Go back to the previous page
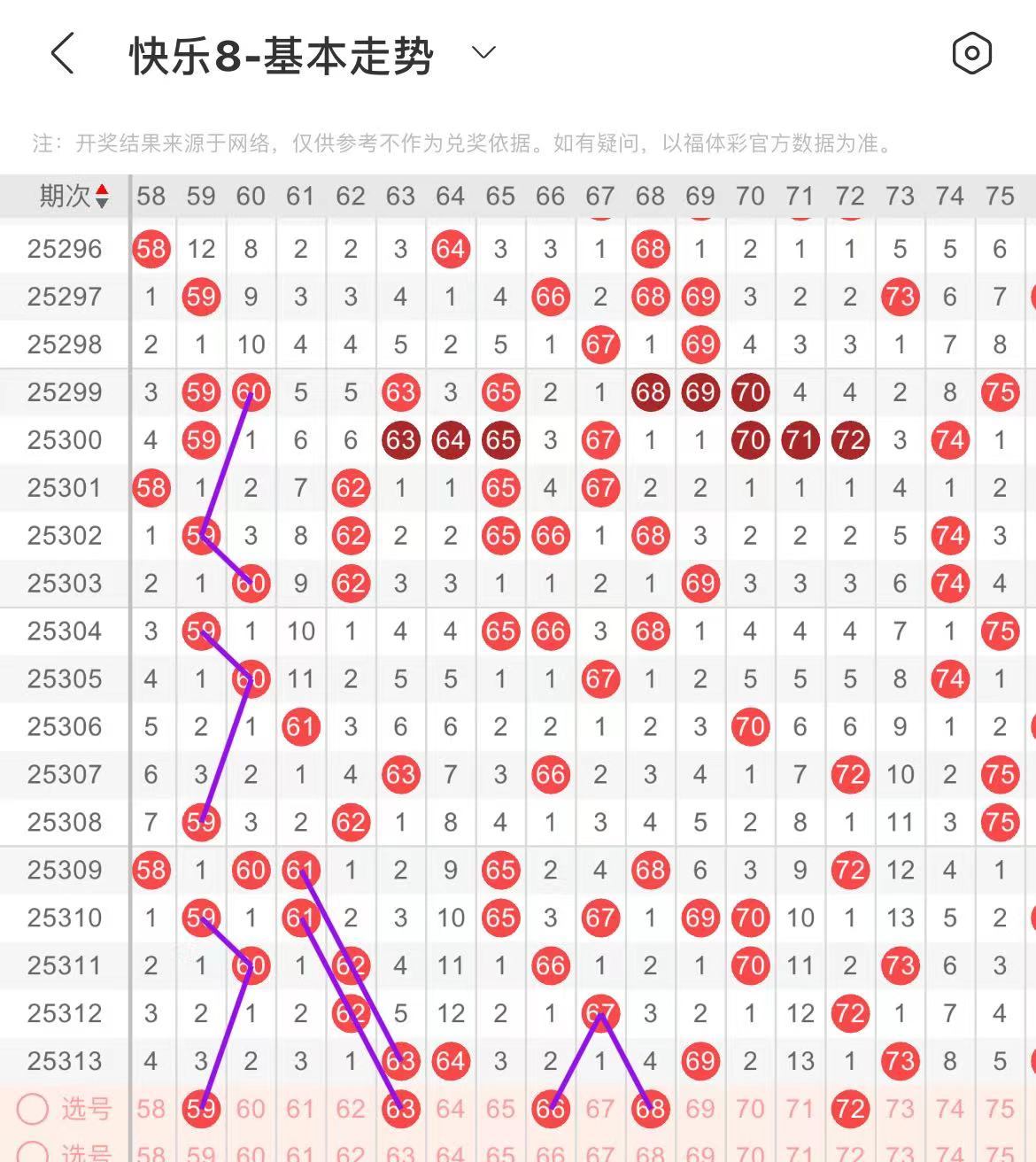 pos(62,53)
